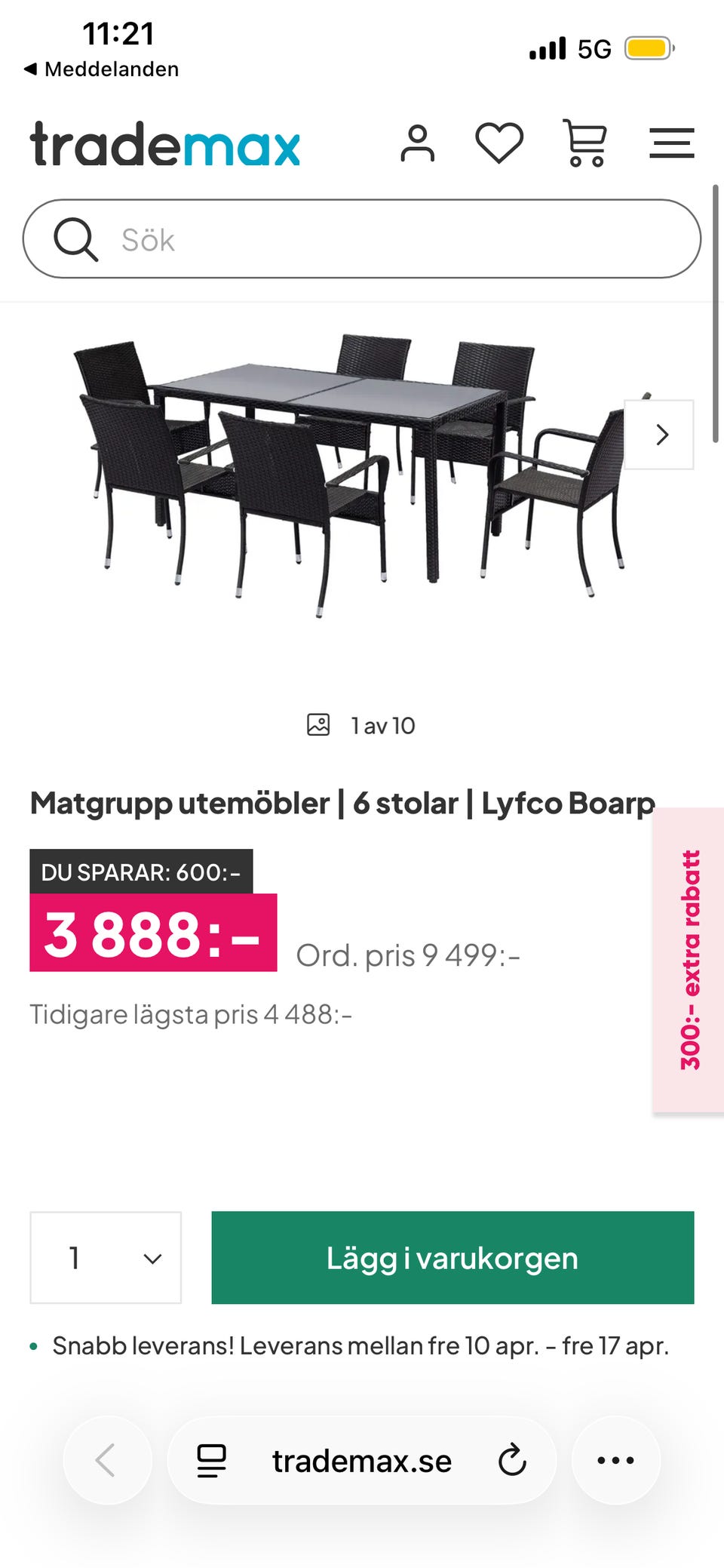Reload the page with the refresh icon

tap(512, 1459)
